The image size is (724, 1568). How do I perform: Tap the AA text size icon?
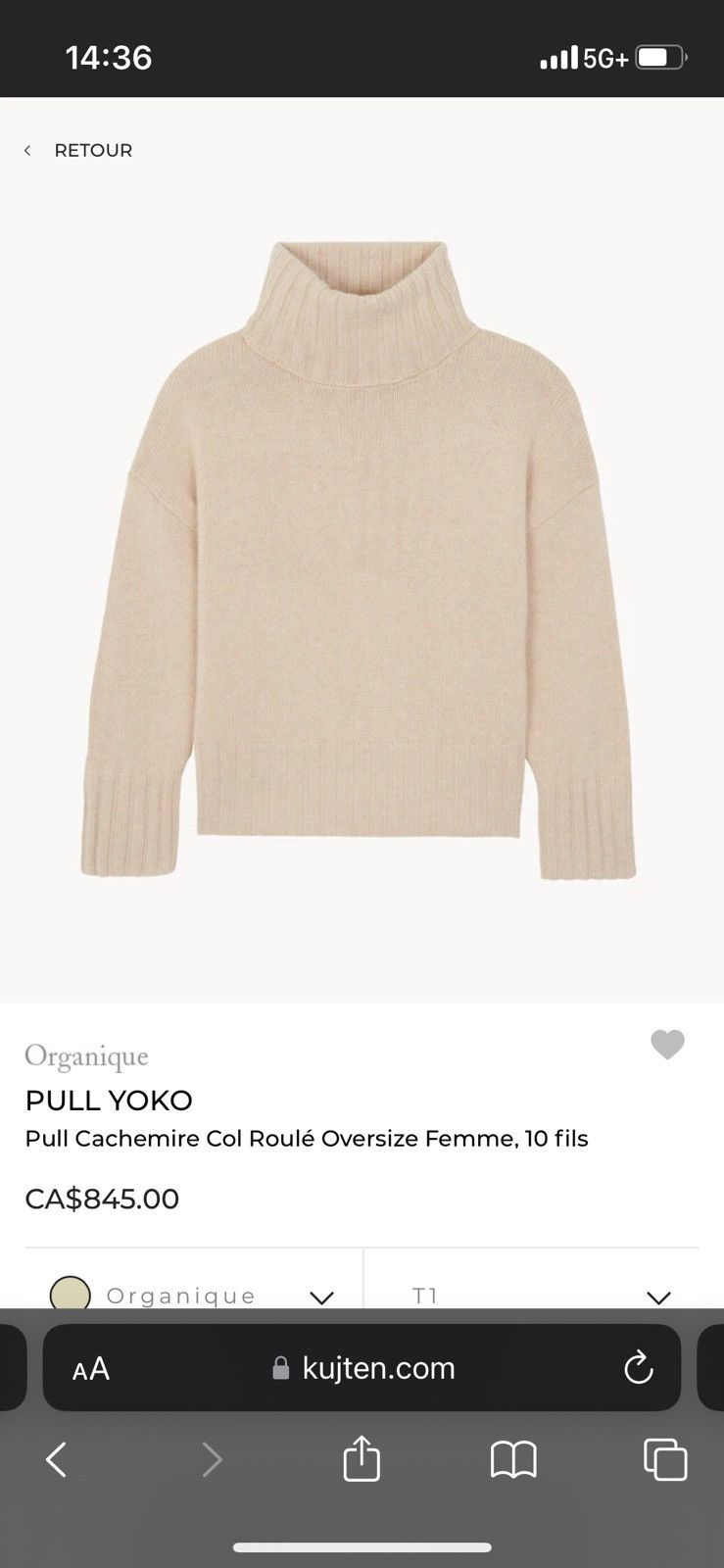click(89, 1368)
